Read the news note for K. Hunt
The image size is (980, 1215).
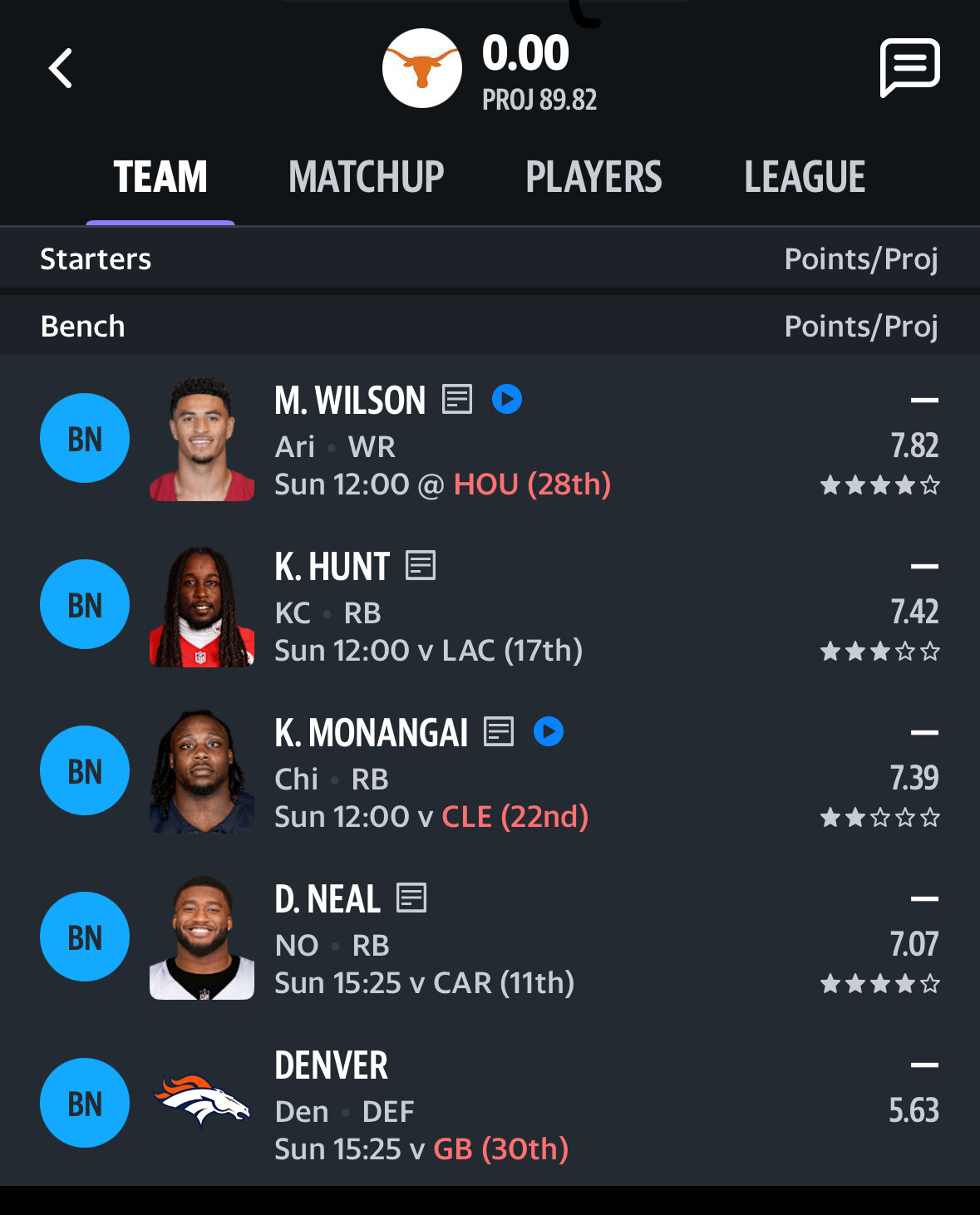coord(421,566)
